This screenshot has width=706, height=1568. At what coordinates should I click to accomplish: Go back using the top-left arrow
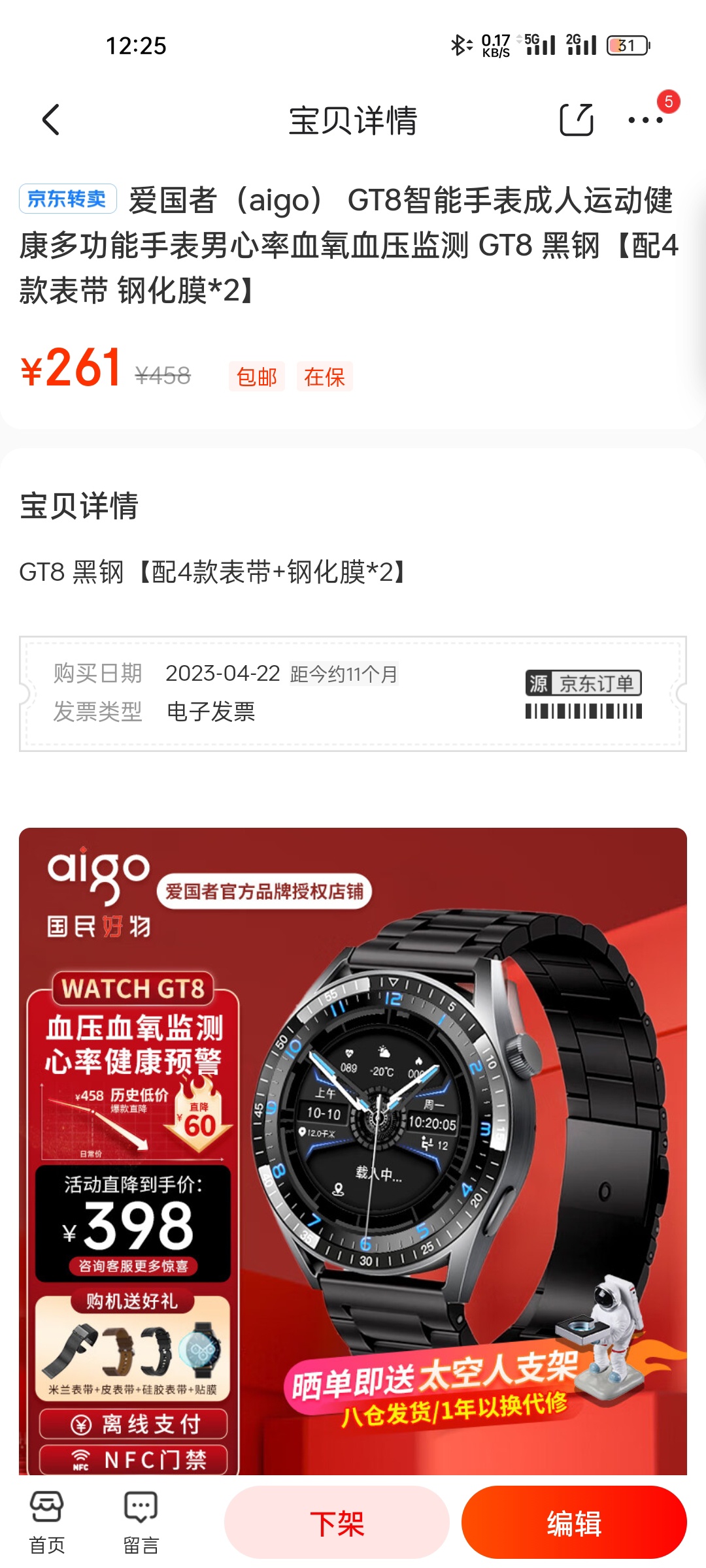(x=51, y=120)
